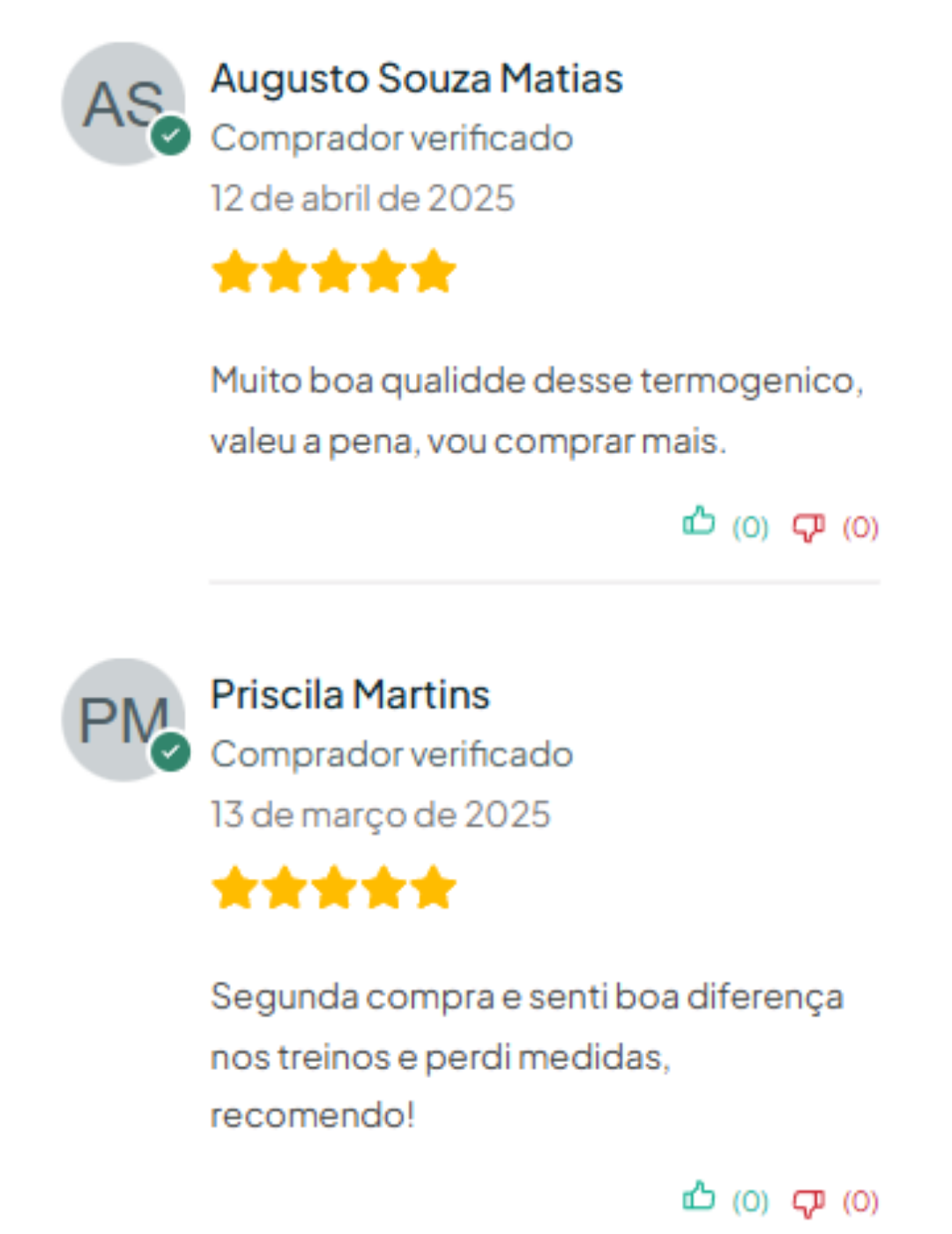Viewport: 952px width, 1234px height.
Task: Select the first star of Augusto's rating
Action: tap(234, 271)
